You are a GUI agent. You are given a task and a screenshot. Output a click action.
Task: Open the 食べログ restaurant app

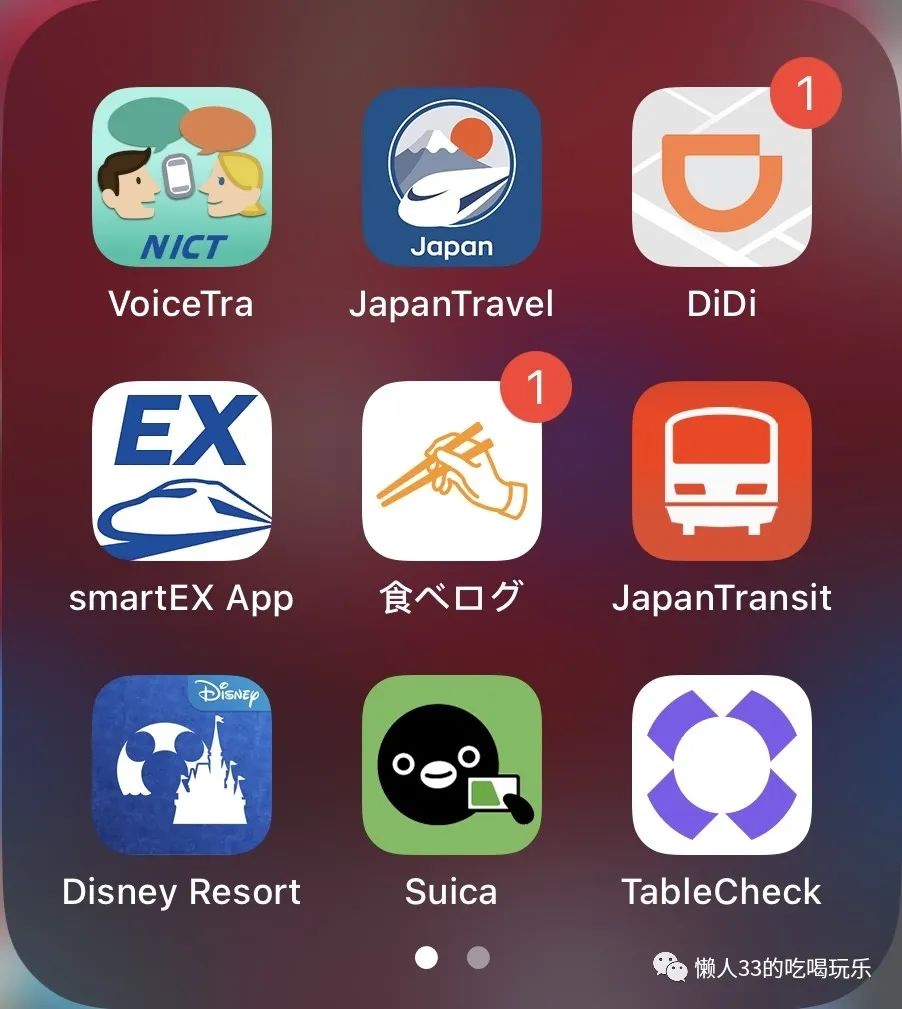point(451,471)
